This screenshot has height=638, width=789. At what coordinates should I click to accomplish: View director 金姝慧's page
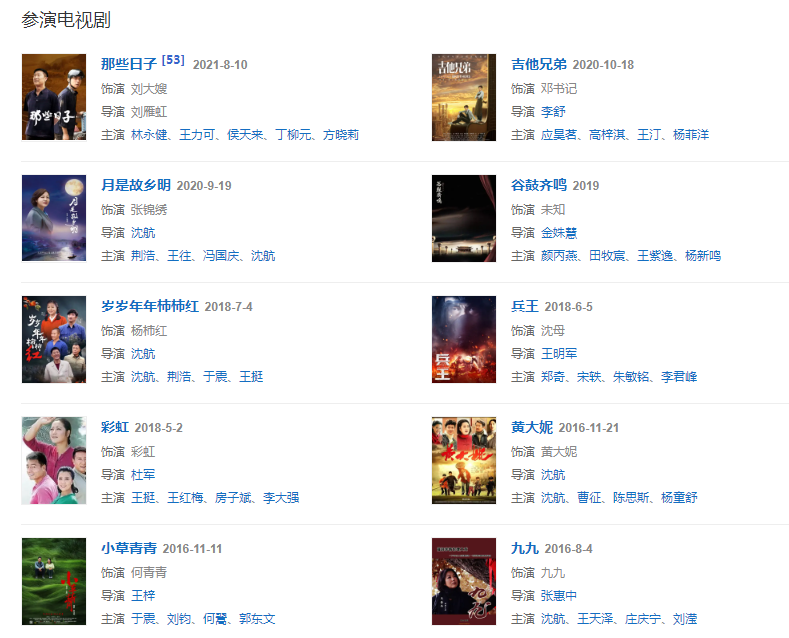559,232
